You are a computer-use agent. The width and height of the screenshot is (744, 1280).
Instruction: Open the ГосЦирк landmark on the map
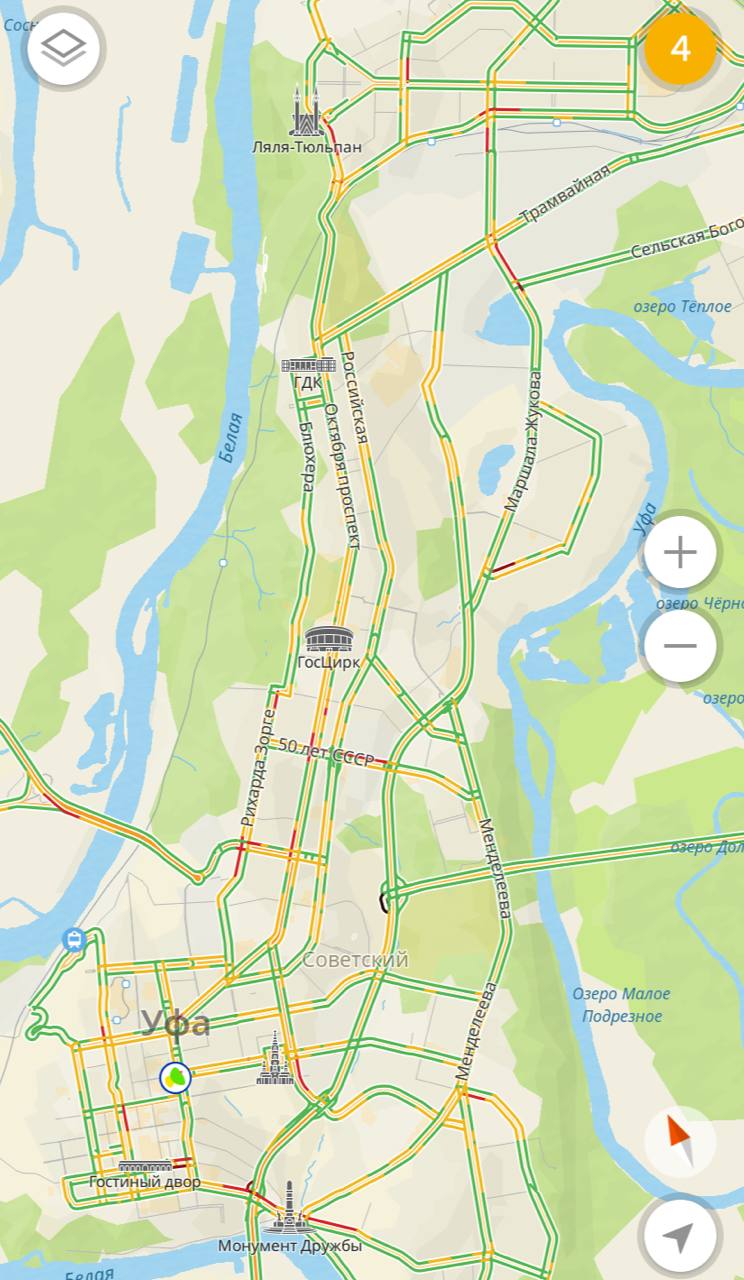329,640
